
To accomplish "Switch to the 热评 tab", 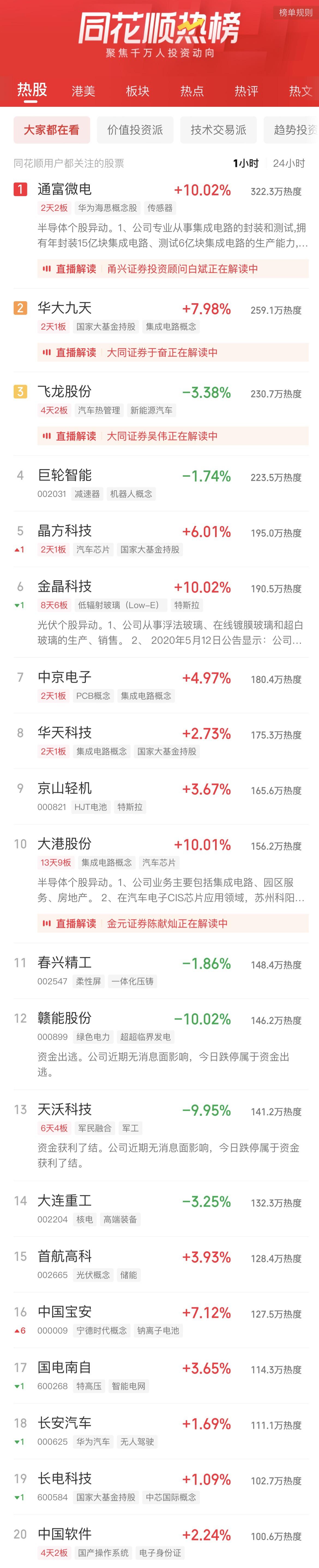I will (246, 91).
